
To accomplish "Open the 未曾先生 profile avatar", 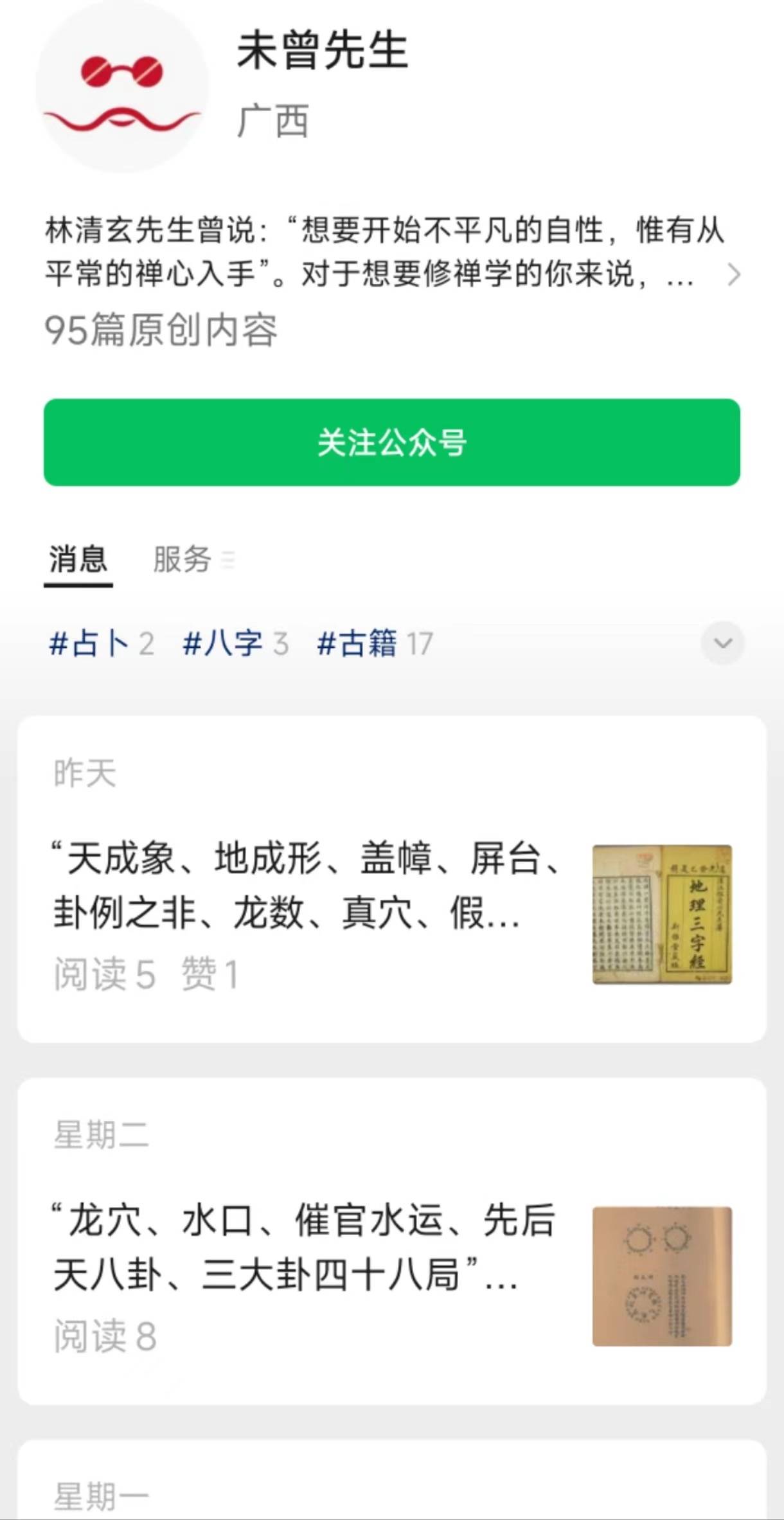I will pyautogui.click(x=122, y=87).
